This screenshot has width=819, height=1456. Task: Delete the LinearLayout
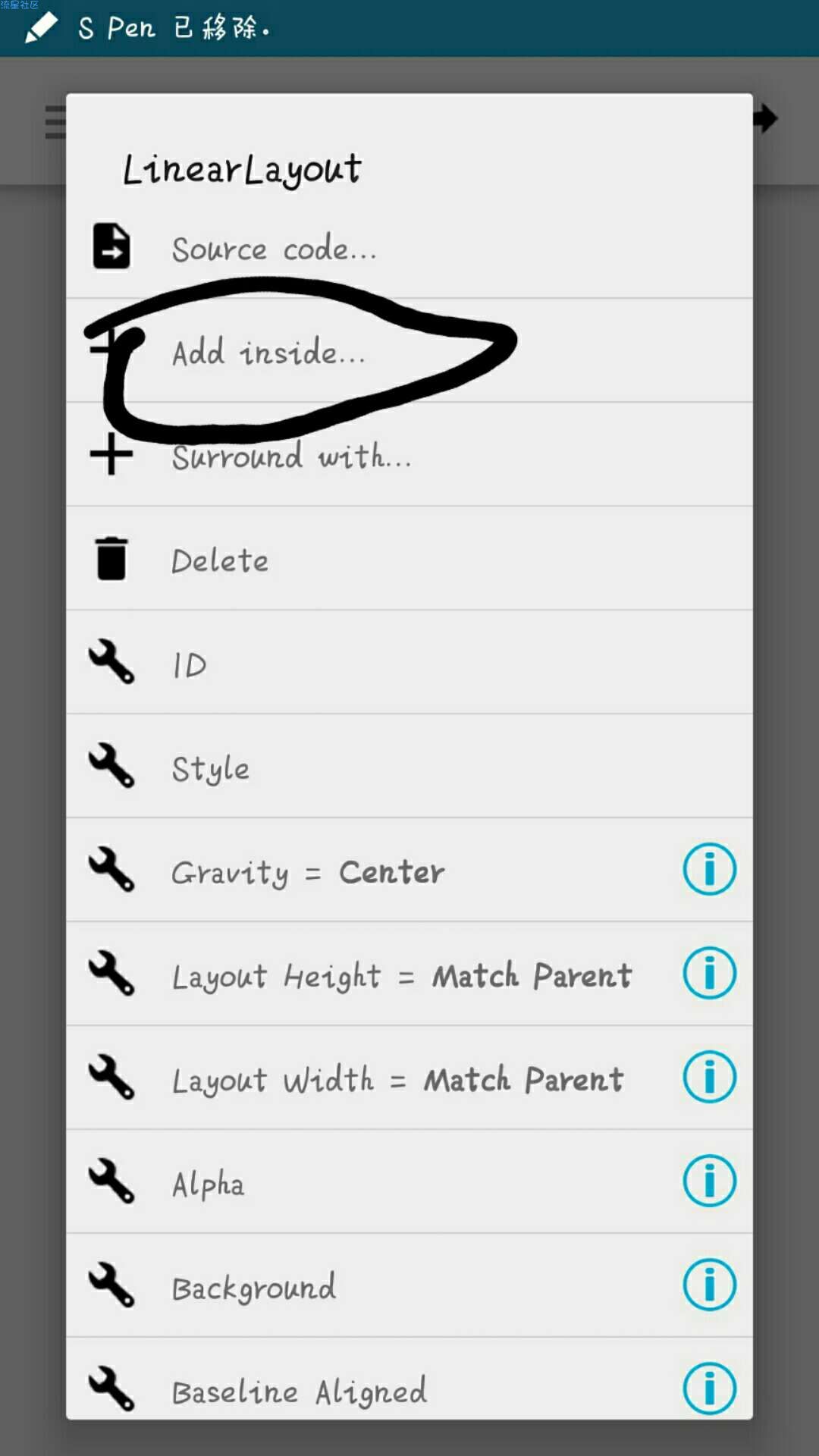tap(220, 561)
